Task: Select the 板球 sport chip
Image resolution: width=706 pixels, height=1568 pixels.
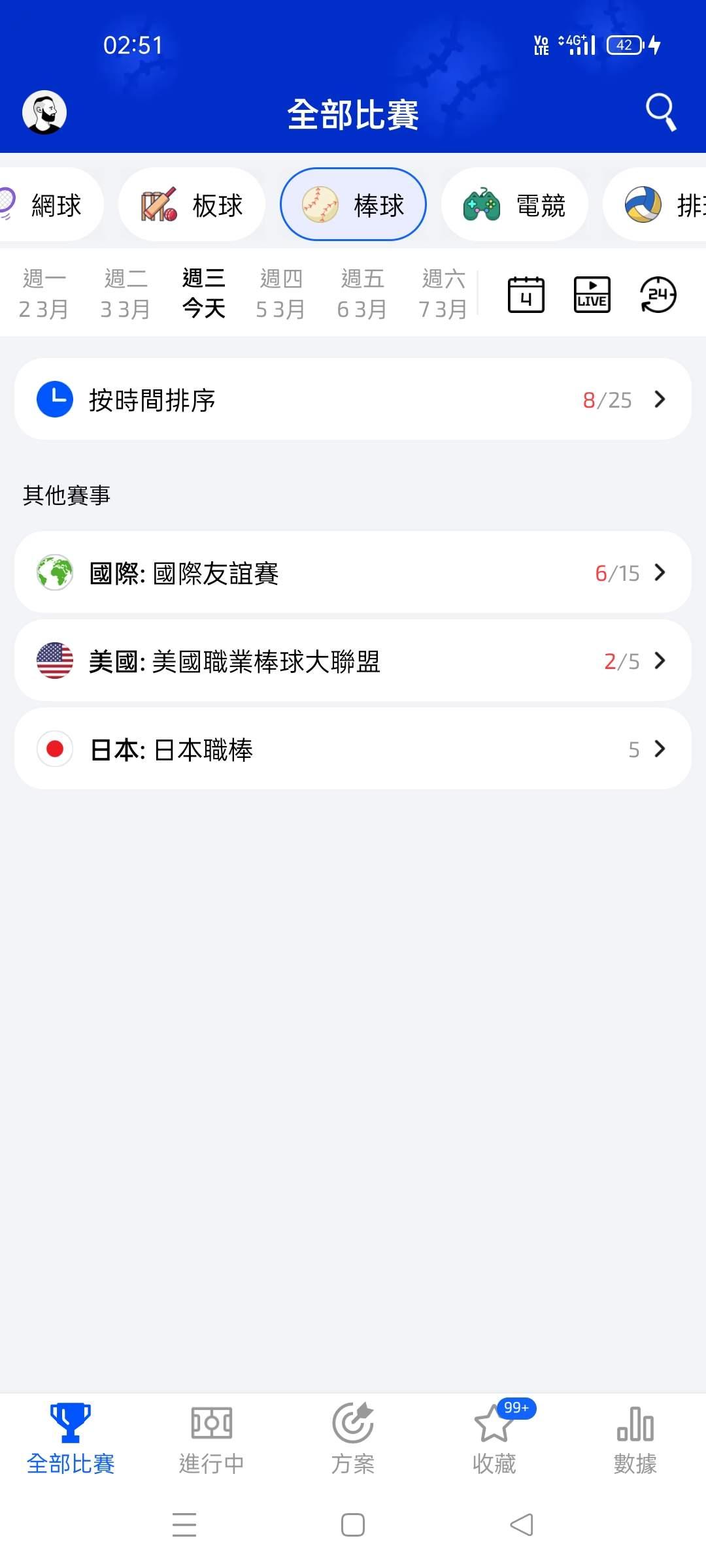Action: (x=192, y=205)
